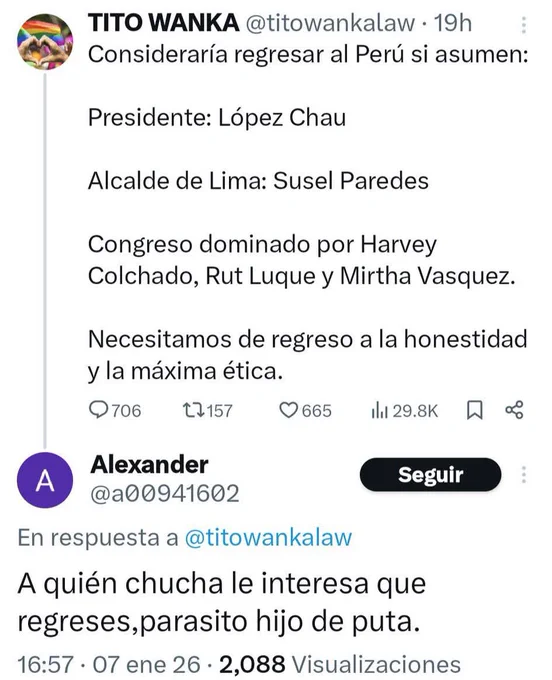The image size is (552, 680).
Task: Open Alexander's purple avatar
Action: point(45,480)
